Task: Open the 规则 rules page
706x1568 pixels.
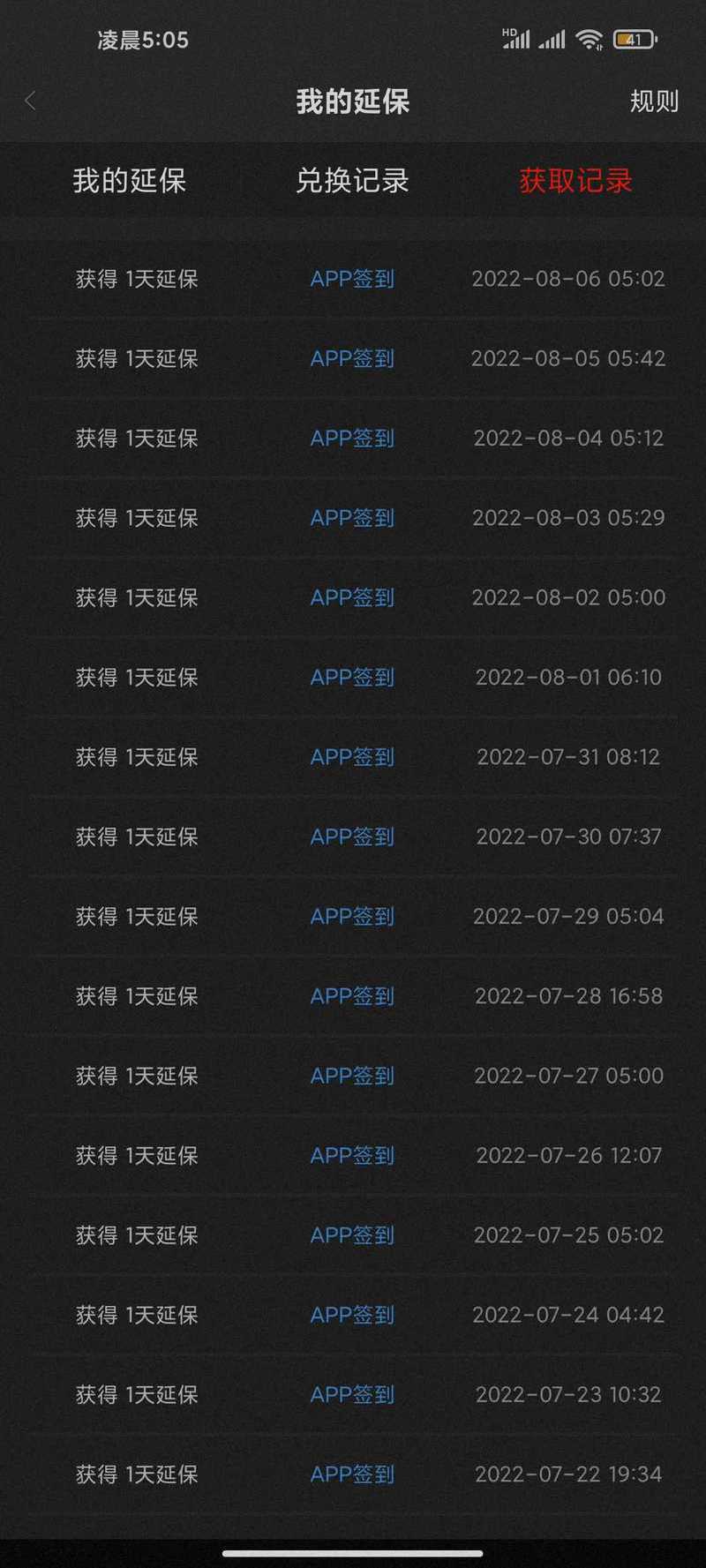Action: (x=654, y=101)
